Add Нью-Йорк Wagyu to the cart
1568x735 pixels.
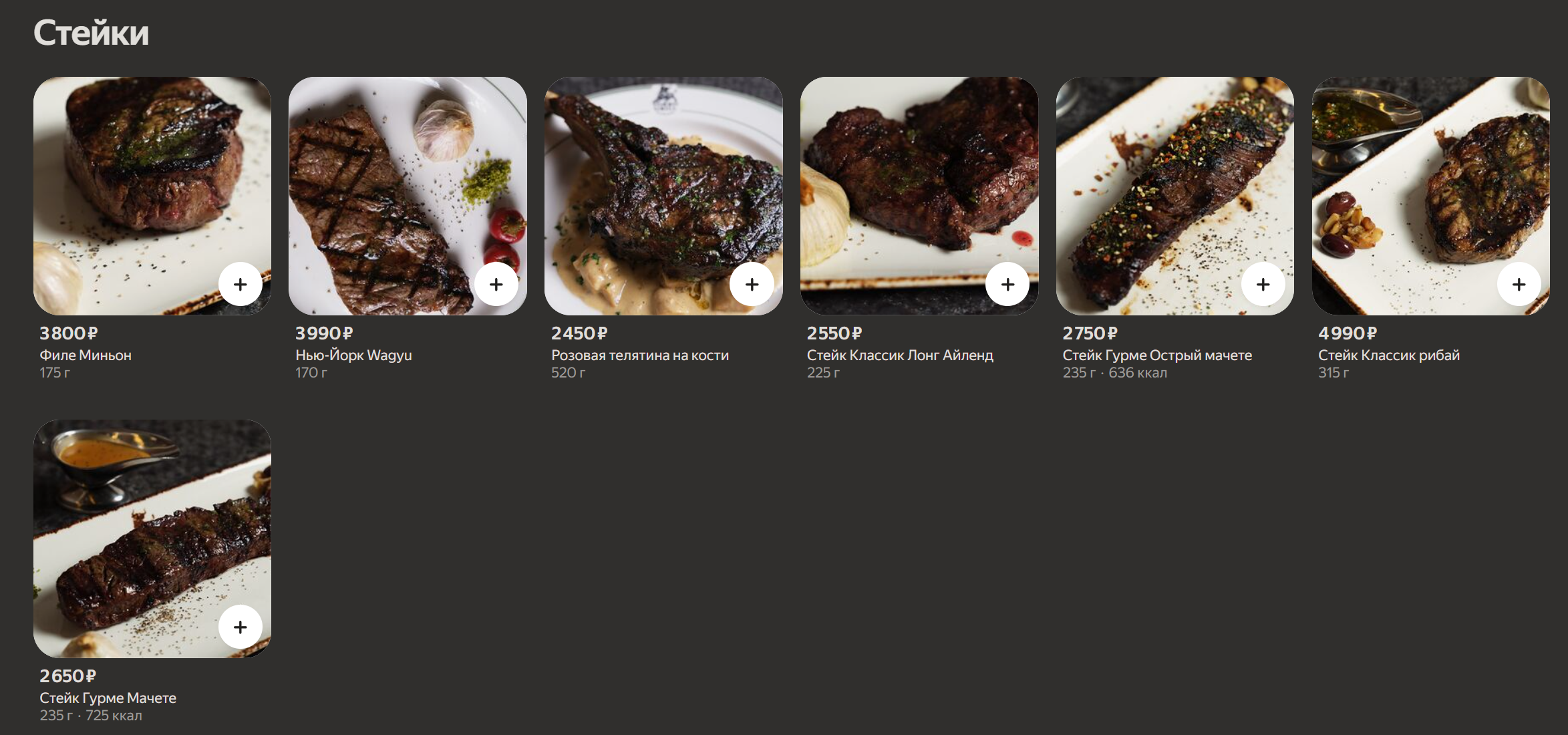pyautogui.click(x=496, y=285)
